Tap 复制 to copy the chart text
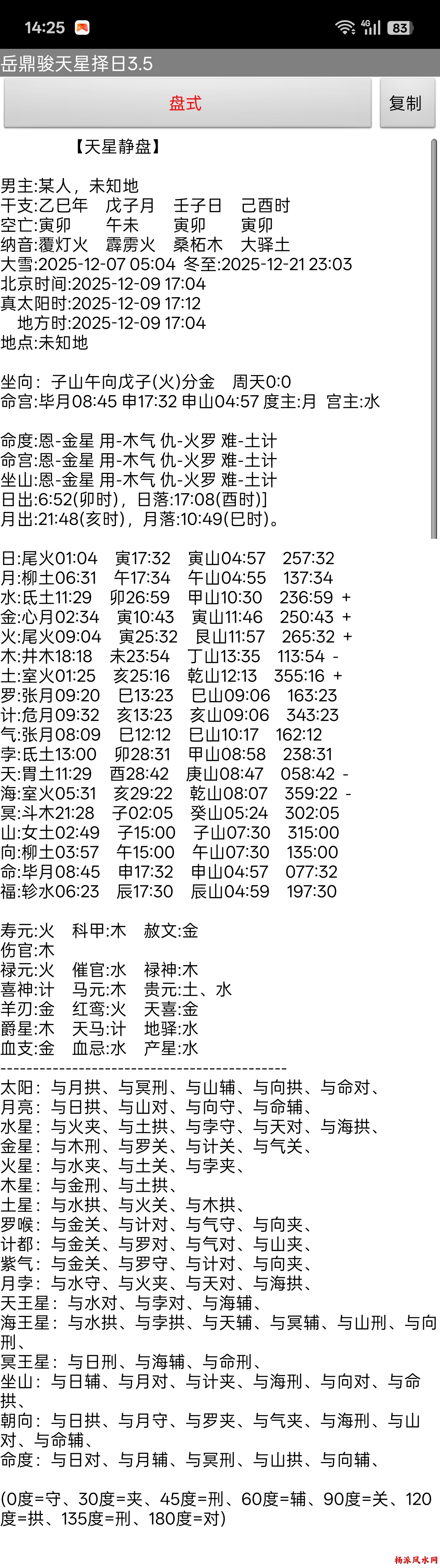This screenshot has height=1568, width=440. point(407,103)
